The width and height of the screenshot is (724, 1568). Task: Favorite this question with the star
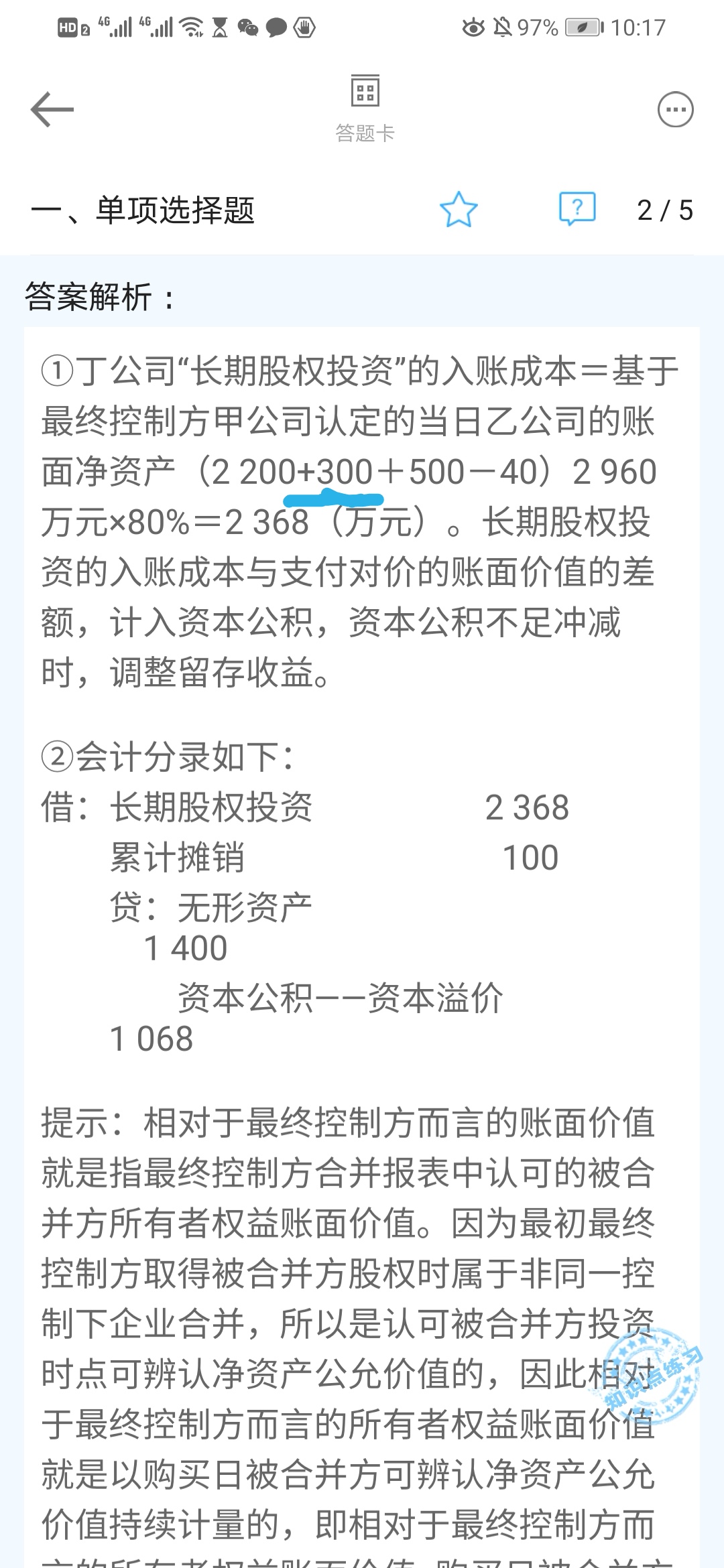pos(459,210)
